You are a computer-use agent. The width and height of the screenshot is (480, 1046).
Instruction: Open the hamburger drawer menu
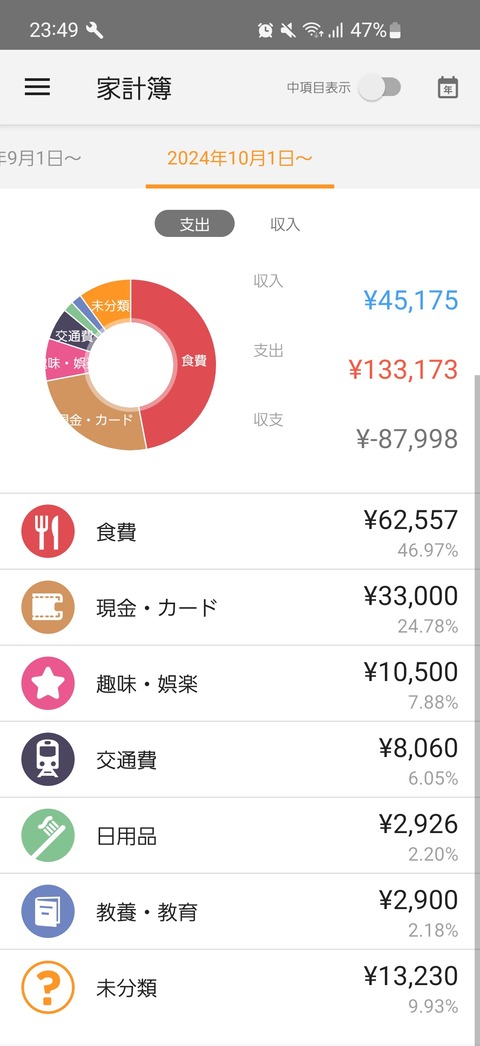pyautogui.click(x=37, y=87)
